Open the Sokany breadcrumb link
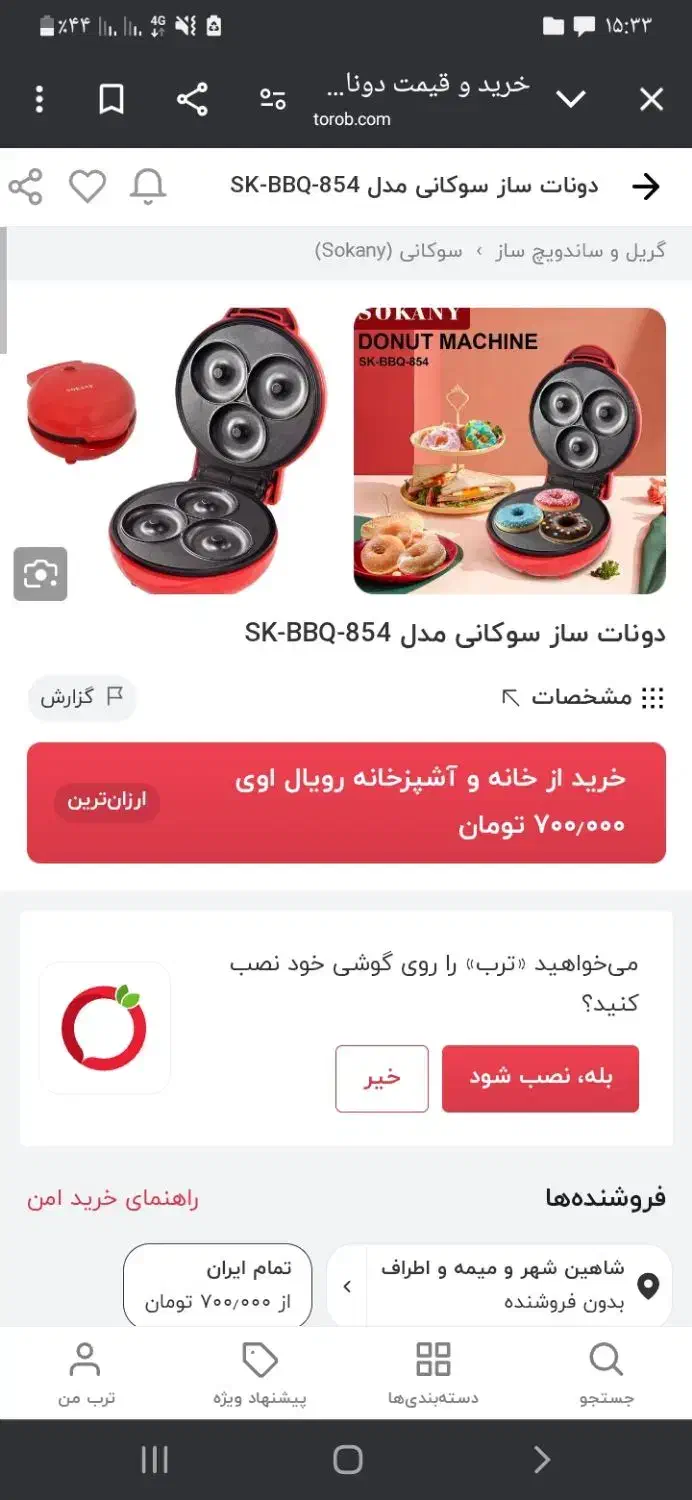692x1500 pixels. point(389,251)
